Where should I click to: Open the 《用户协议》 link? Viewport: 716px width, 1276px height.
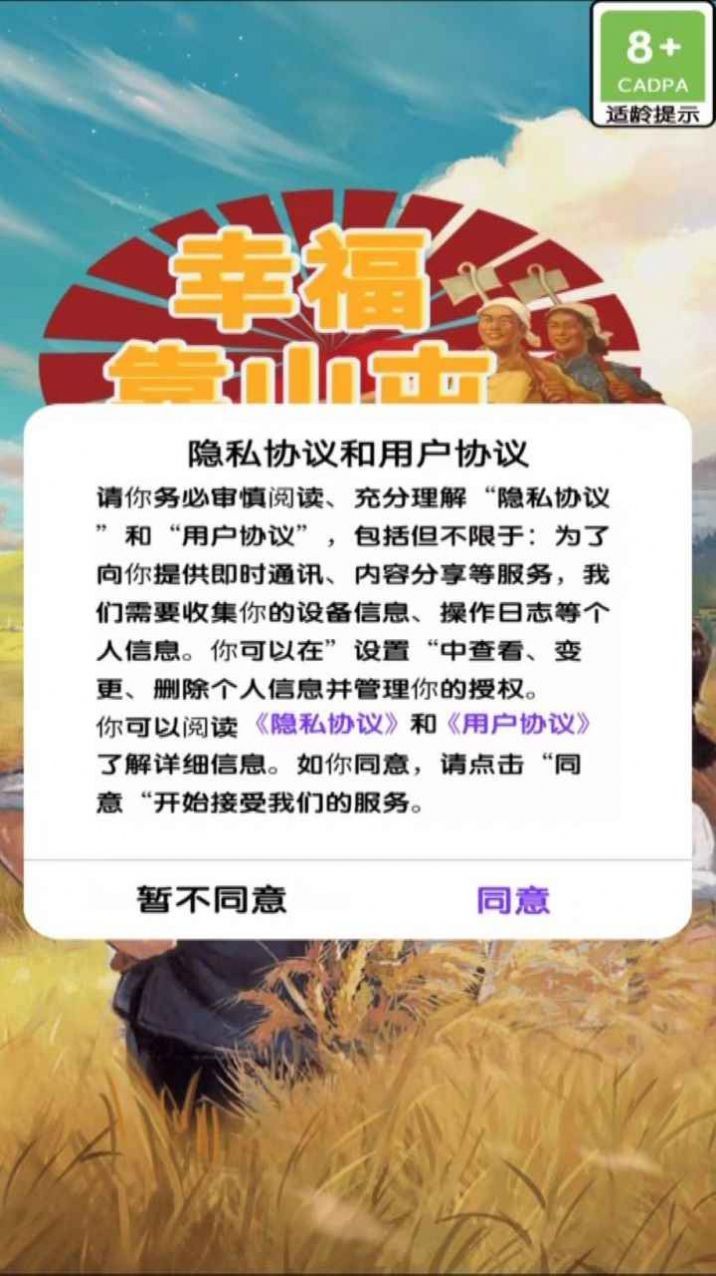click(518, 723)
